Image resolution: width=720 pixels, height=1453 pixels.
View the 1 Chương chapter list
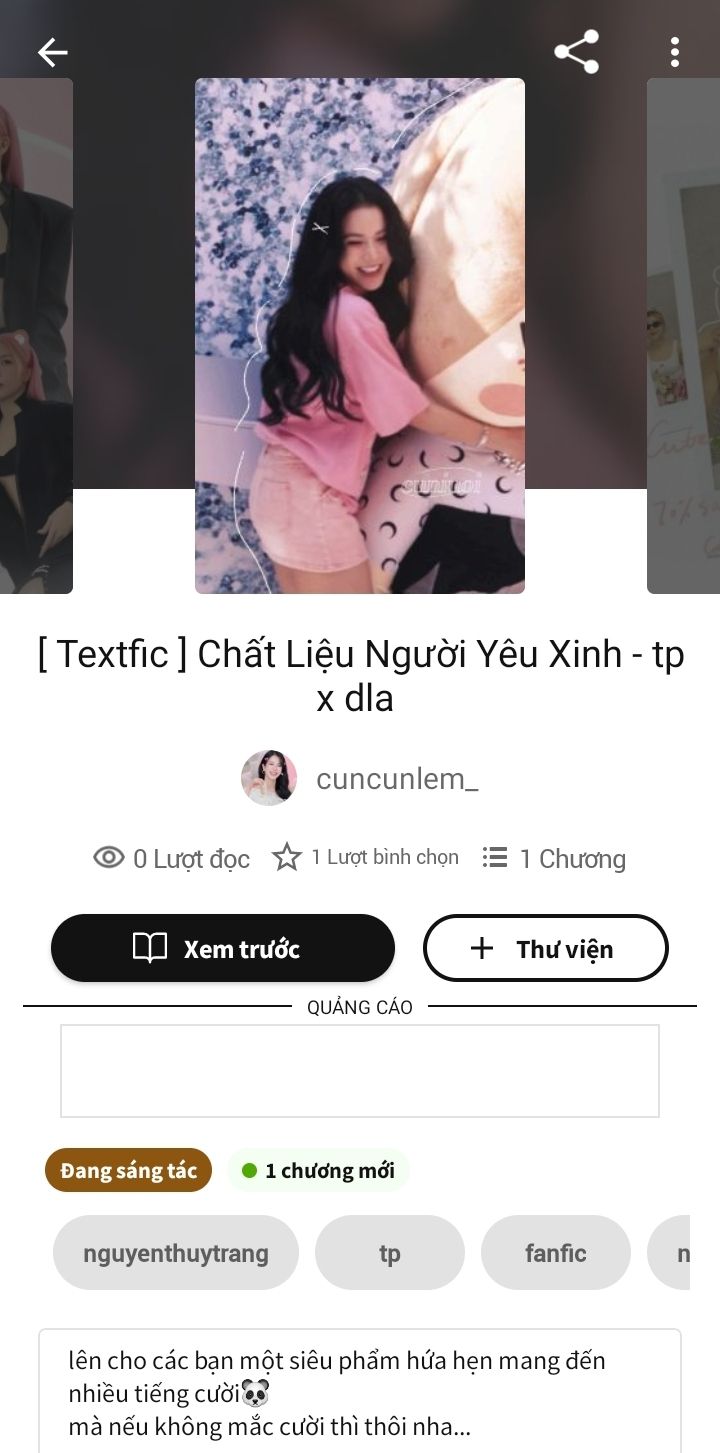pyautogui.click(x=555, y=858)
